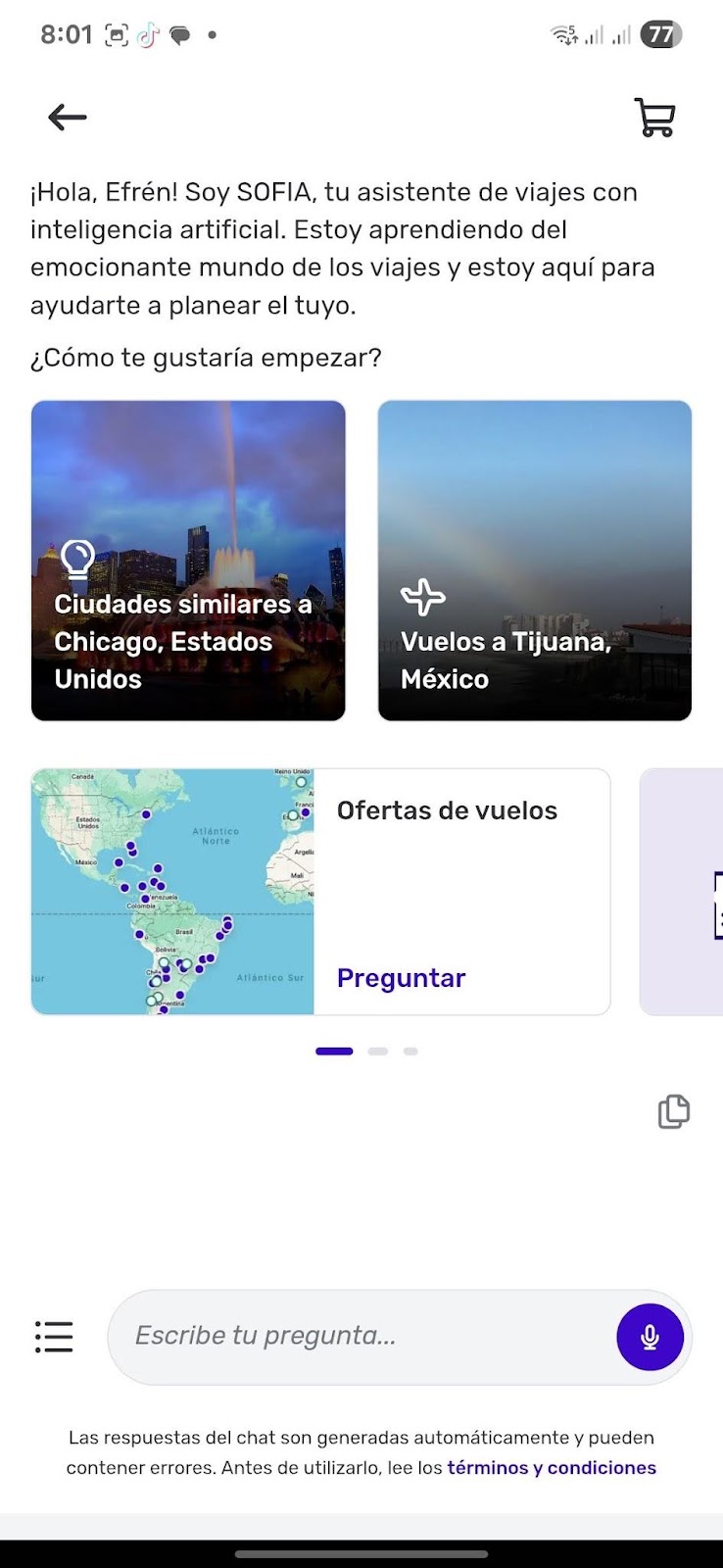Select the Vuelos a Tijuana, México card
The image size is (723, 1568).
point(535,561)
